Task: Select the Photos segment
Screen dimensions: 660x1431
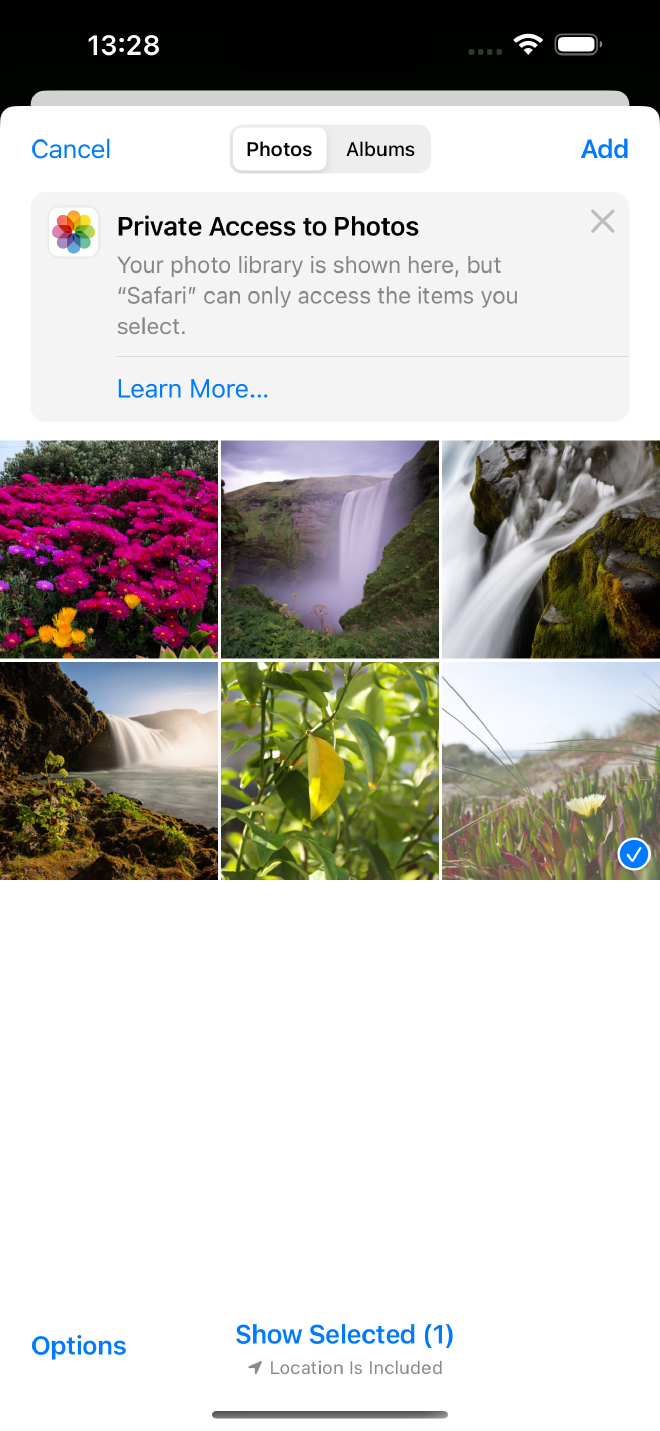Action: (x=280, y=150)
